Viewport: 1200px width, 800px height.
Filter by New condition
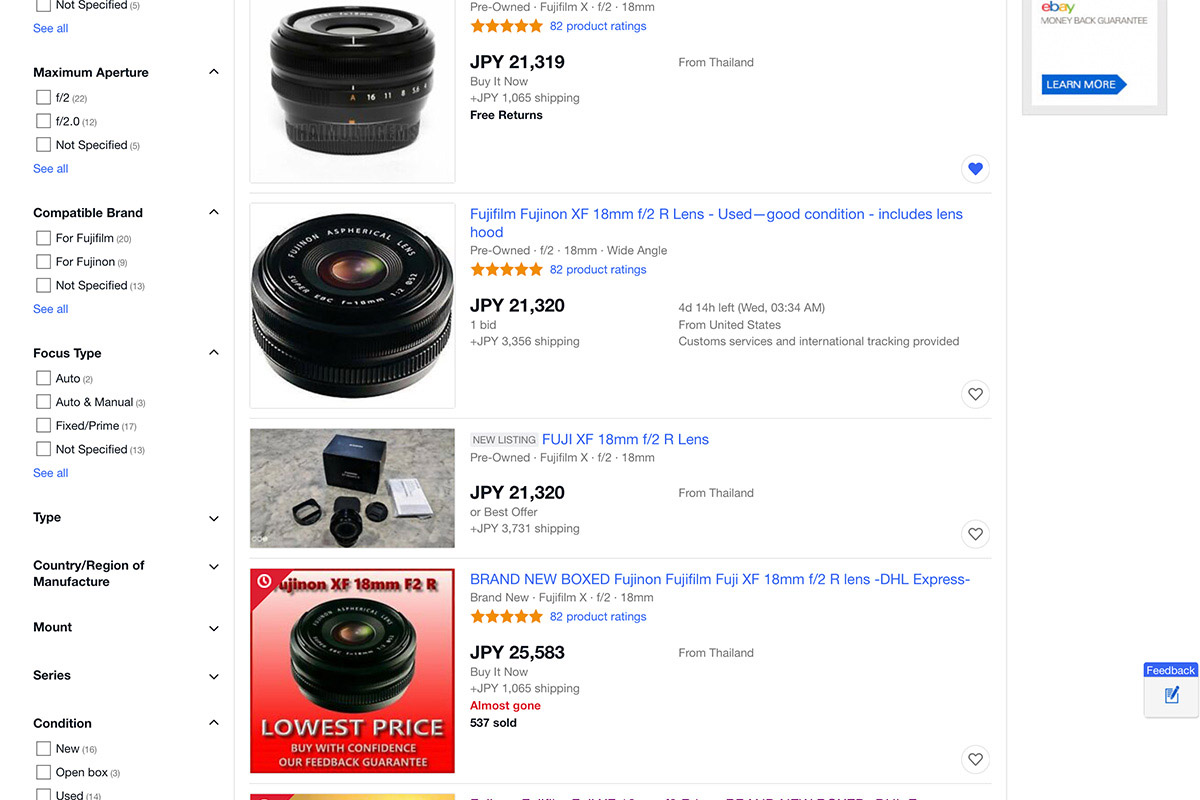[43, 748]
